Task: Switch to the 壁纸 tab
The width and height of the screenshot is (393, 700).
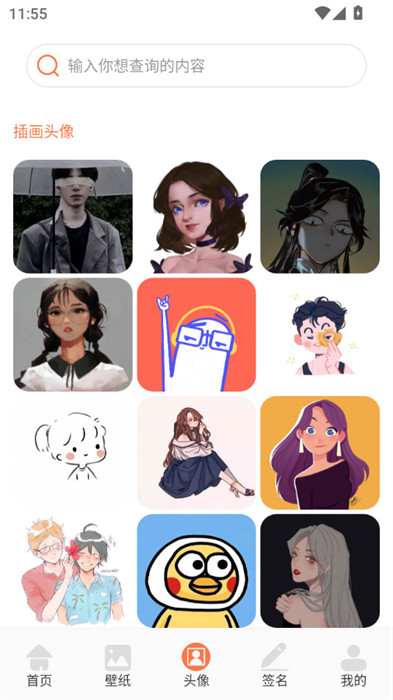Action: coord(118,665)
